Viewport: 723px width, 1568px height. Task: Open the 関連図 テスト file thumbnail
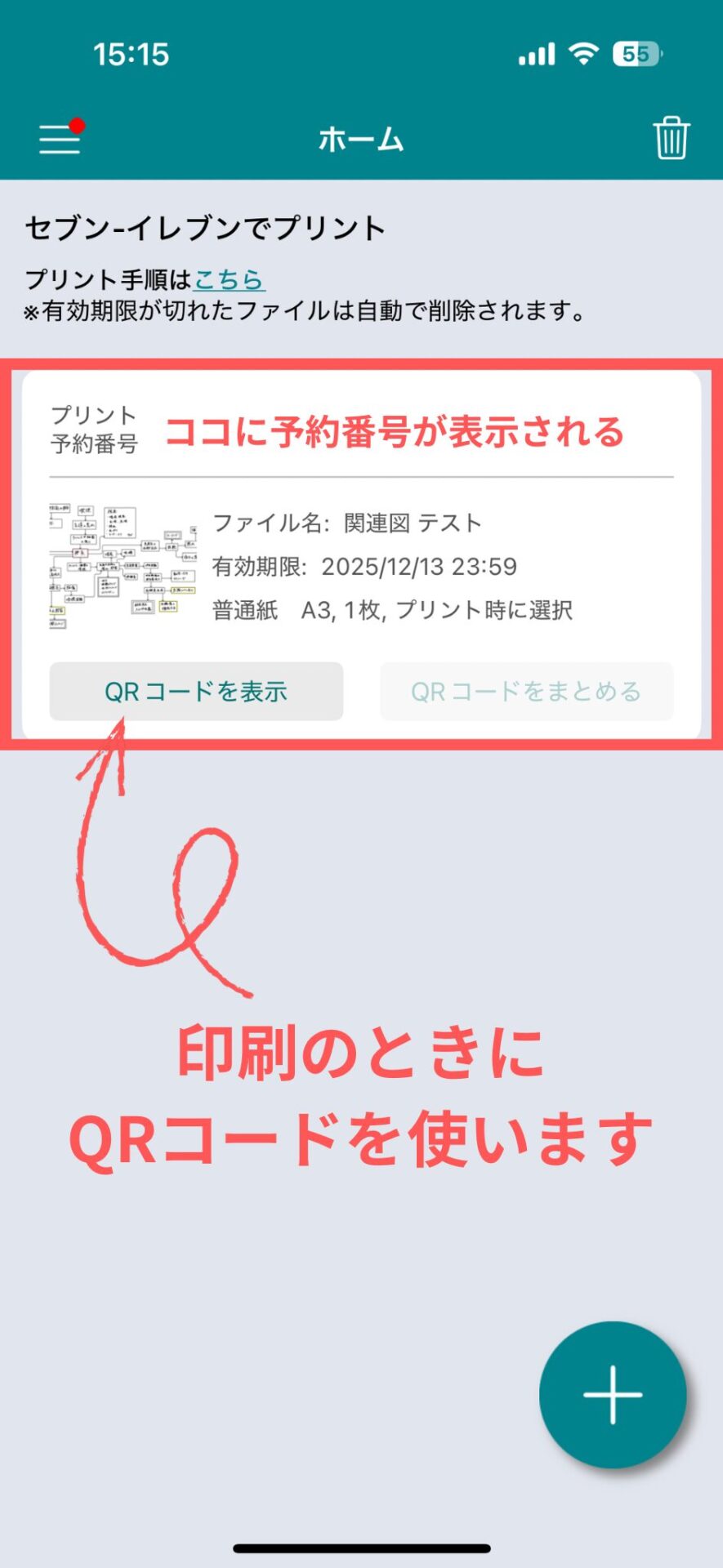click(x=123, y=566)
